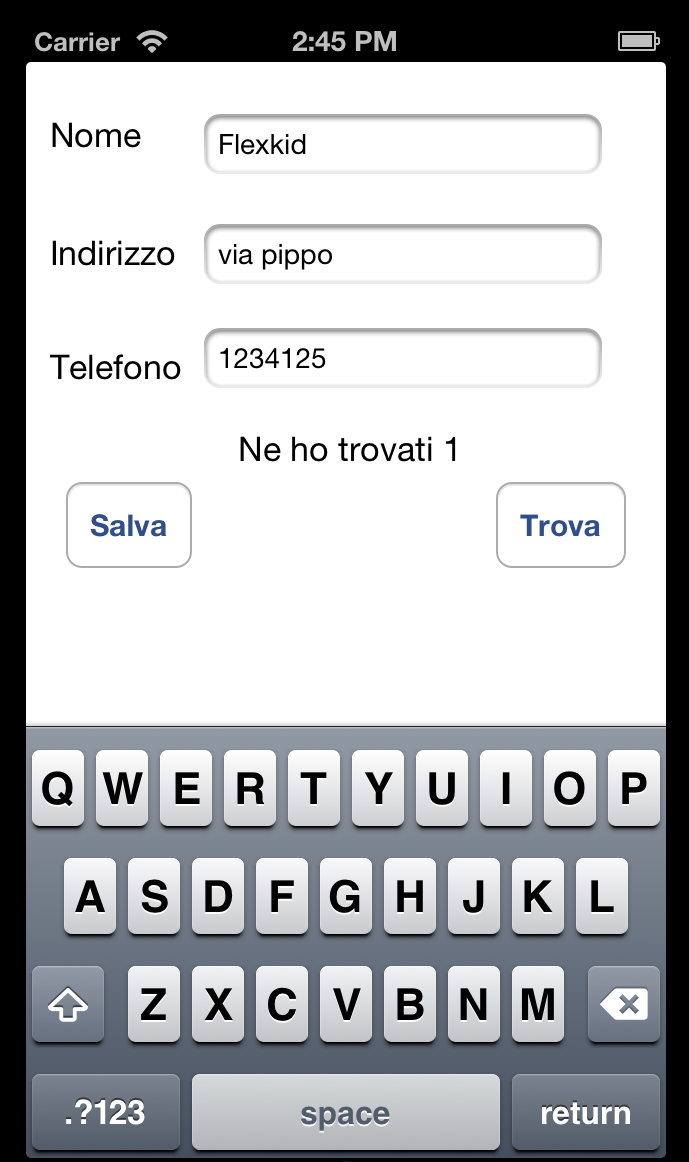Tap the Salva button
The height and width of the screenshot is (1162, 689).
pyautogui.click(x=129, y=525)
